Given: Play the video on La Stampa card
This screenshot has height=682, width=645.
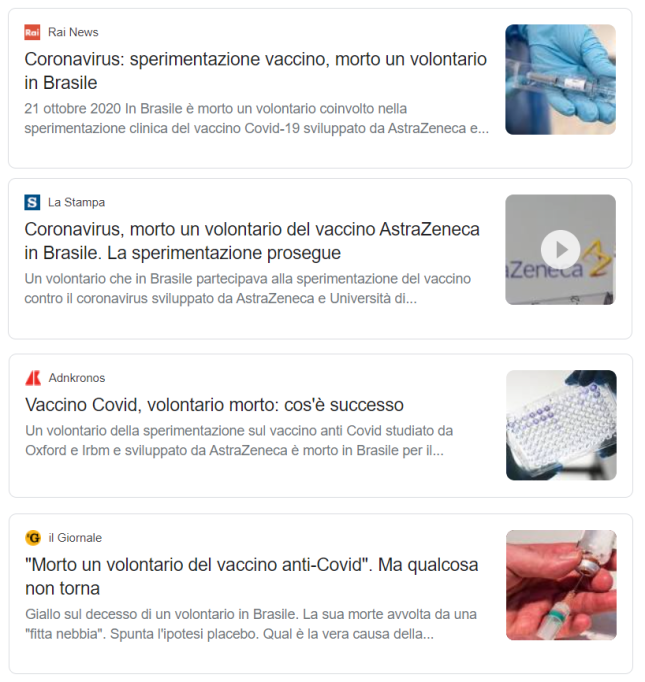Looking at the screenshot, I should [x=560, y=249].
